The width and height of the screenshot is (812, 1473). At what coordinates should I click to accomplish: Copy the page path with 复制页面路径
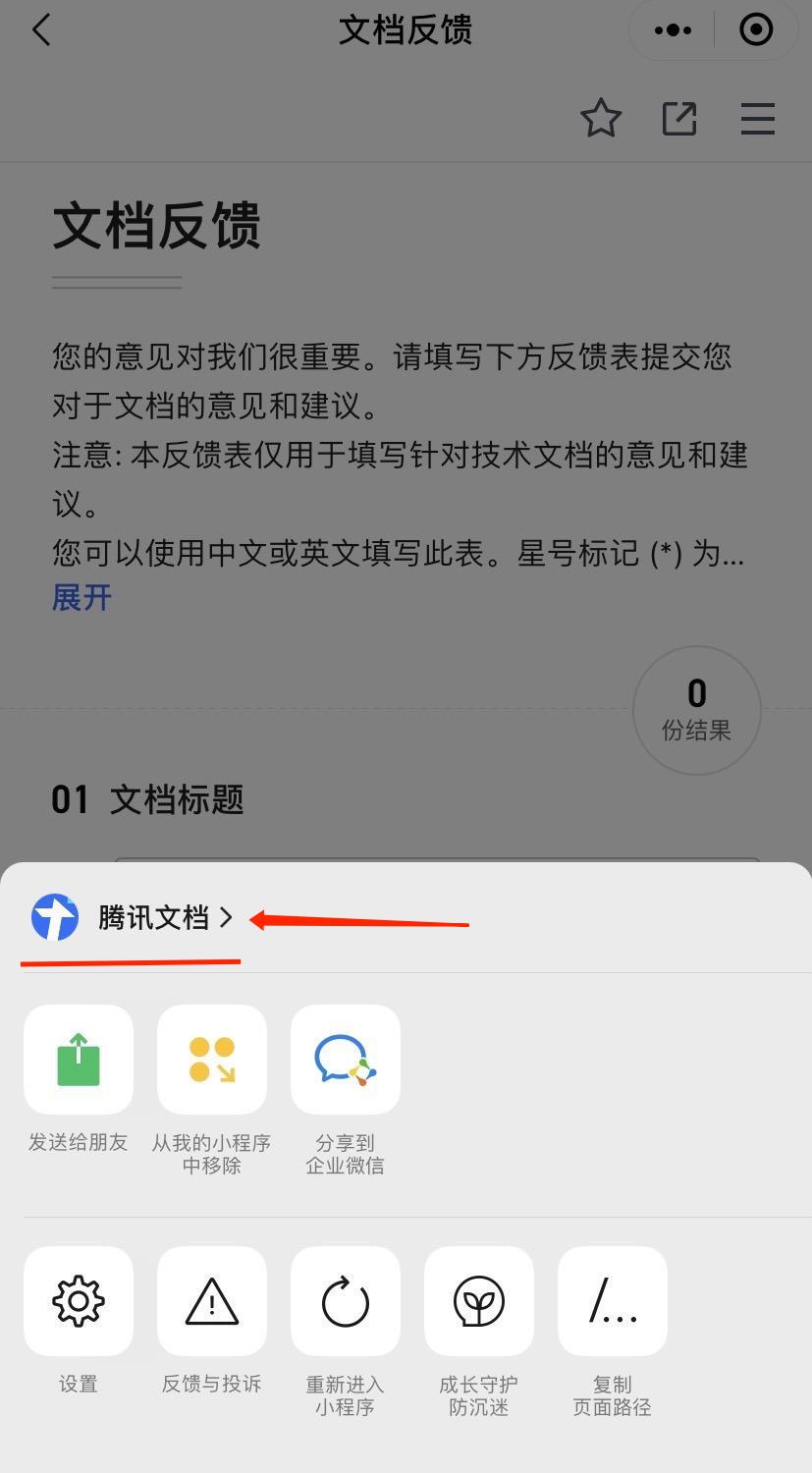(x=613, y=1301)
